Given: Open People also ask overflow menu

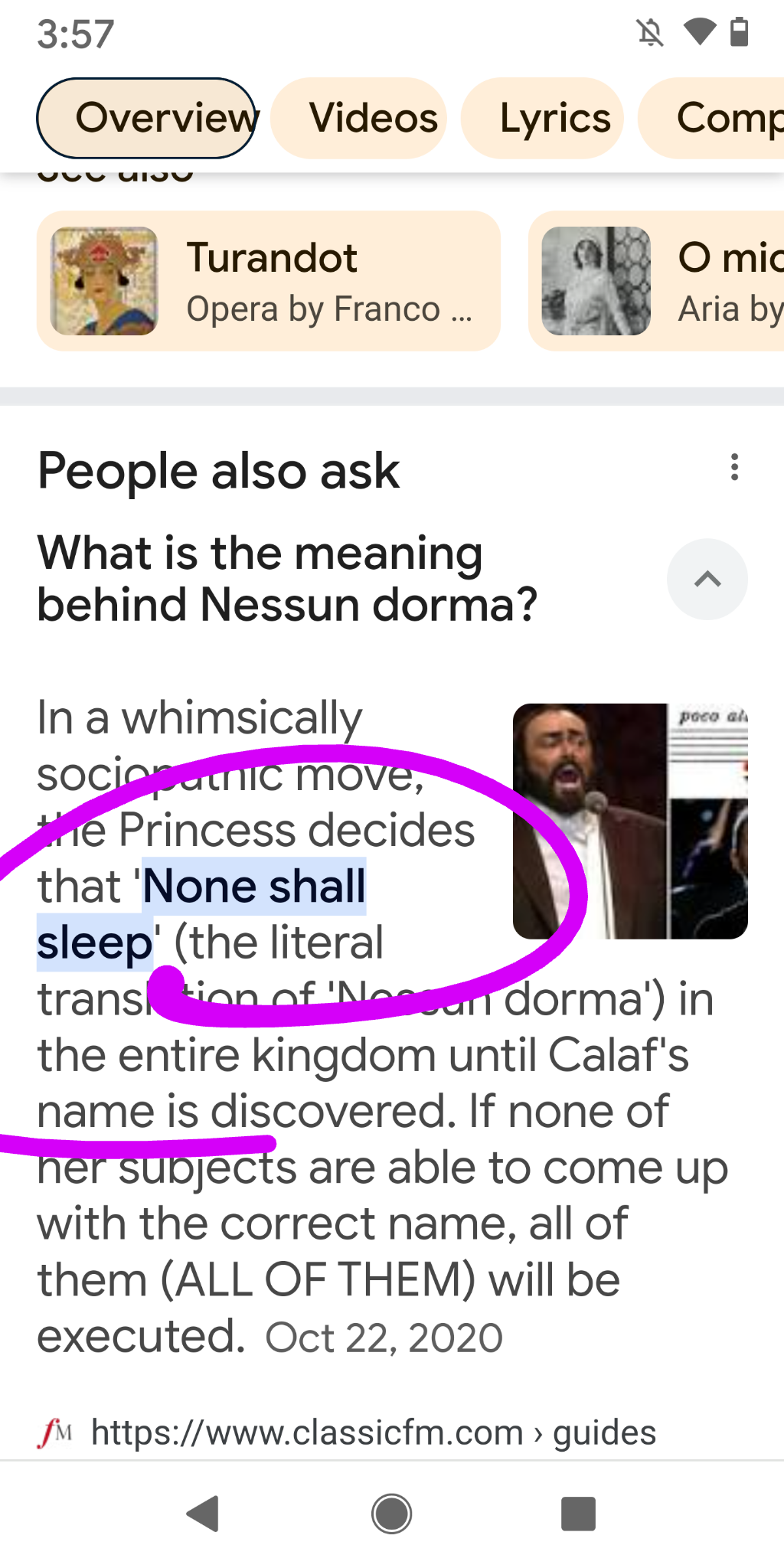Looking at the screenshot, I should (734, 467).
